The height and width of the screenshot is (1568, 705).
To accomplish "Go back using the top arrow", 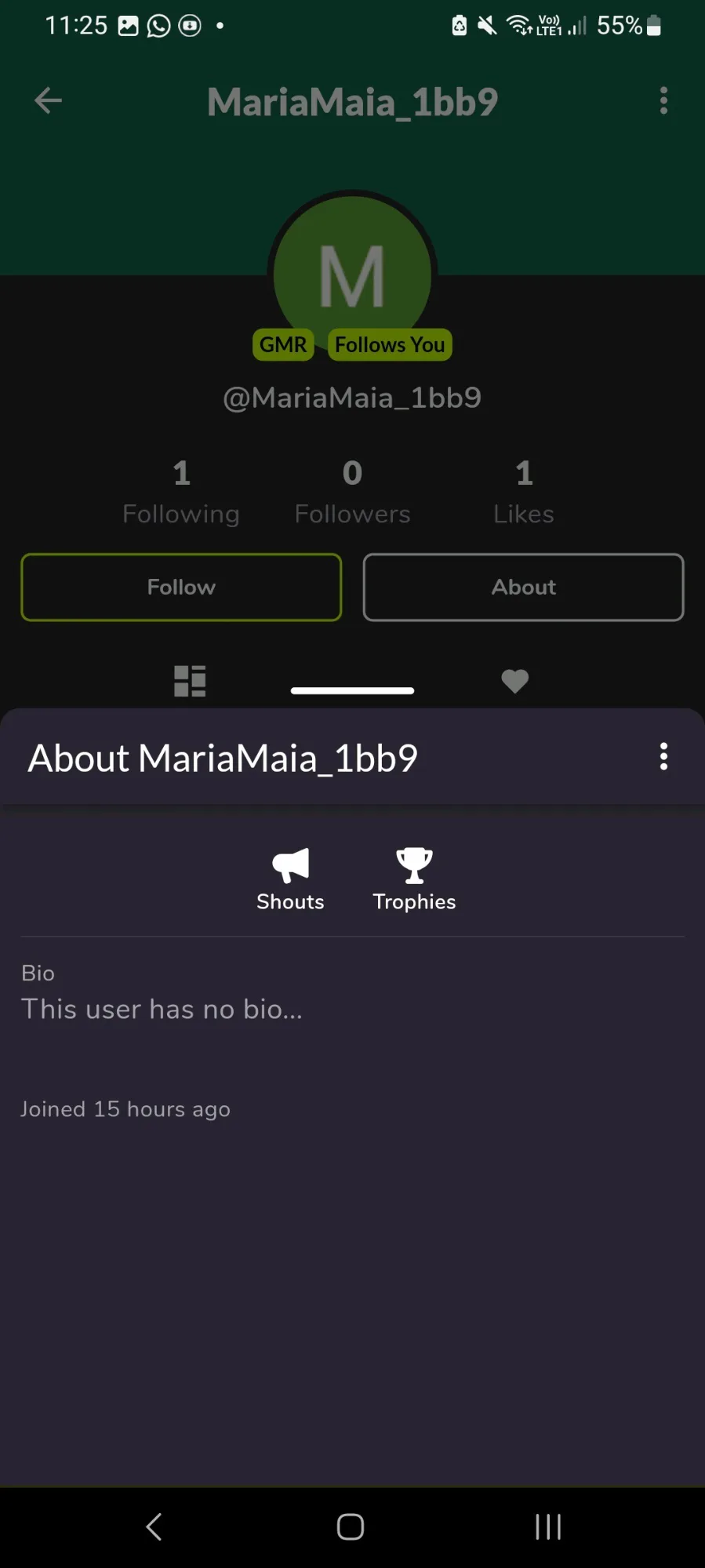I will [48, 100].
